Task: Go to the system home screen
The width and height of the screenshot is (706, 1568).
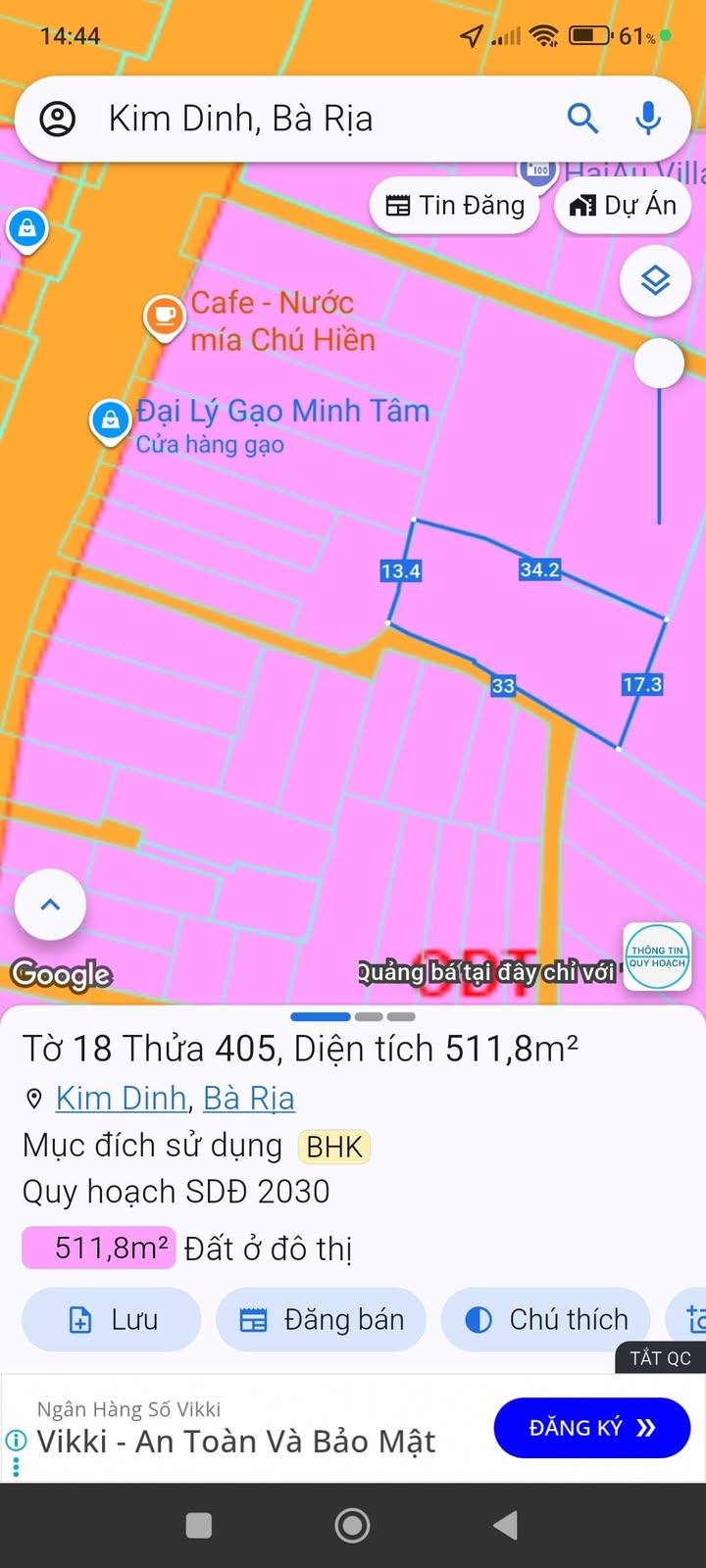Action: point(352,1525)
